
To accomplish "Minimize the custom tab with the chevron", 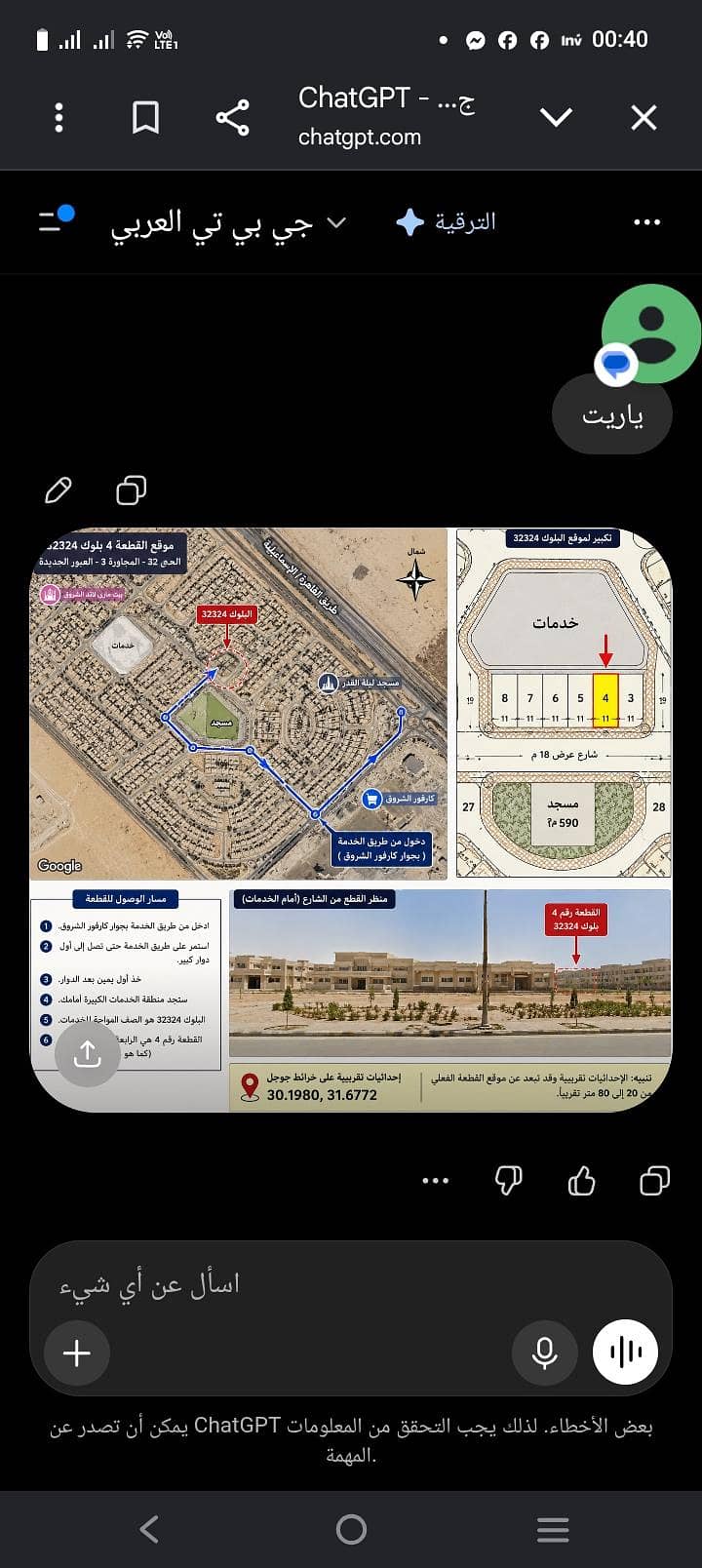I will point(556,118).
